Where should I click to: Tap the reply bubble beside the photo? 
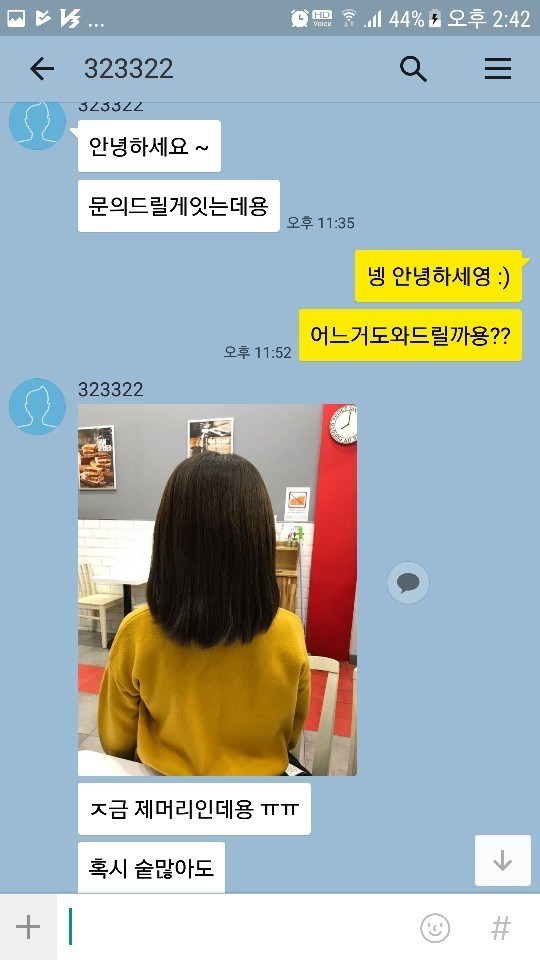408,583
